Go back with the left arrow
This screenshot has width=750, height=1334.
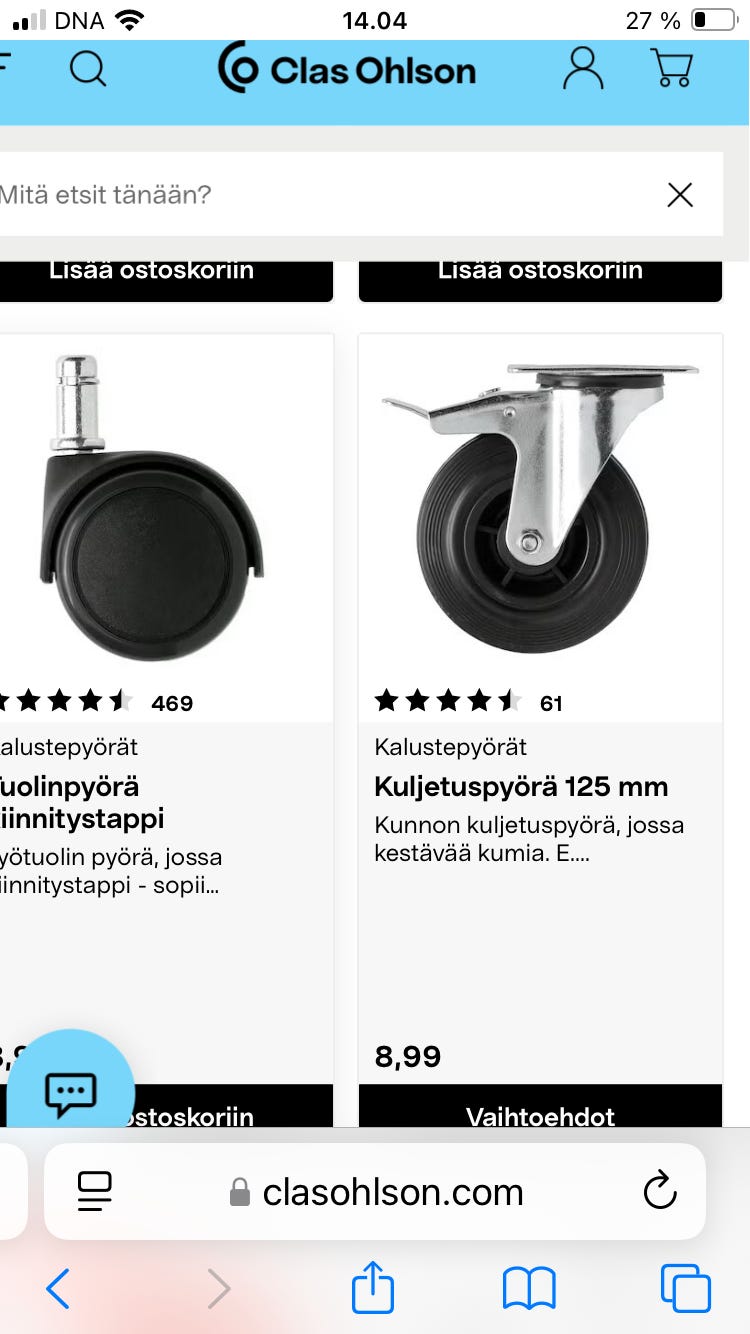tap(57, 1289)
